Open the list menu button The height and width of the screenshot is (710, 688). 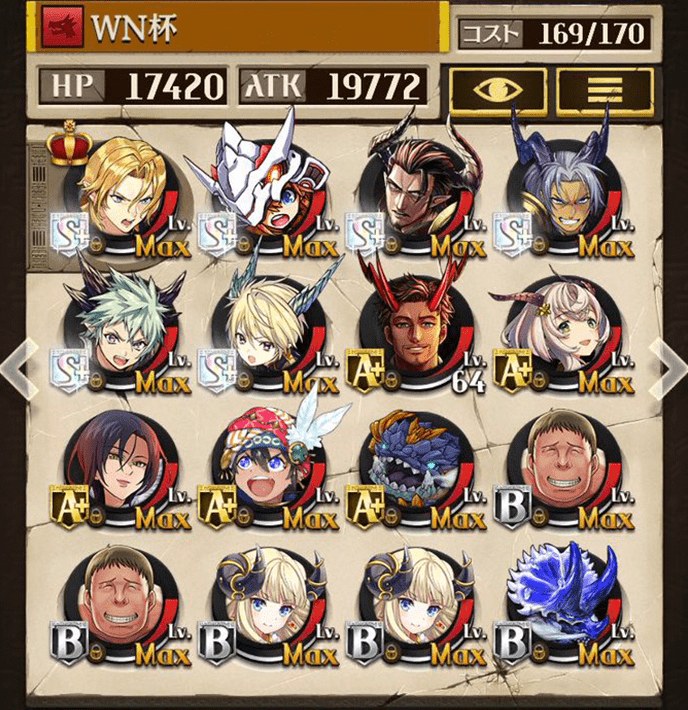coord(604,89)
